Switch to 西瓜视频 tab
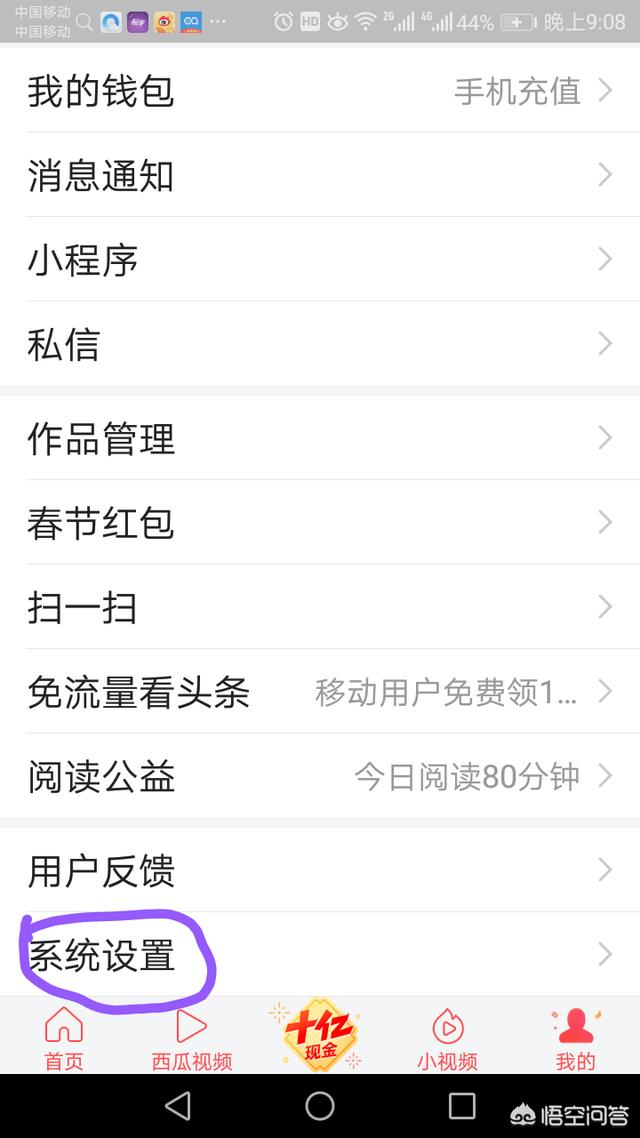The height and width of the screenshot is (1138, 640). 192,1038
